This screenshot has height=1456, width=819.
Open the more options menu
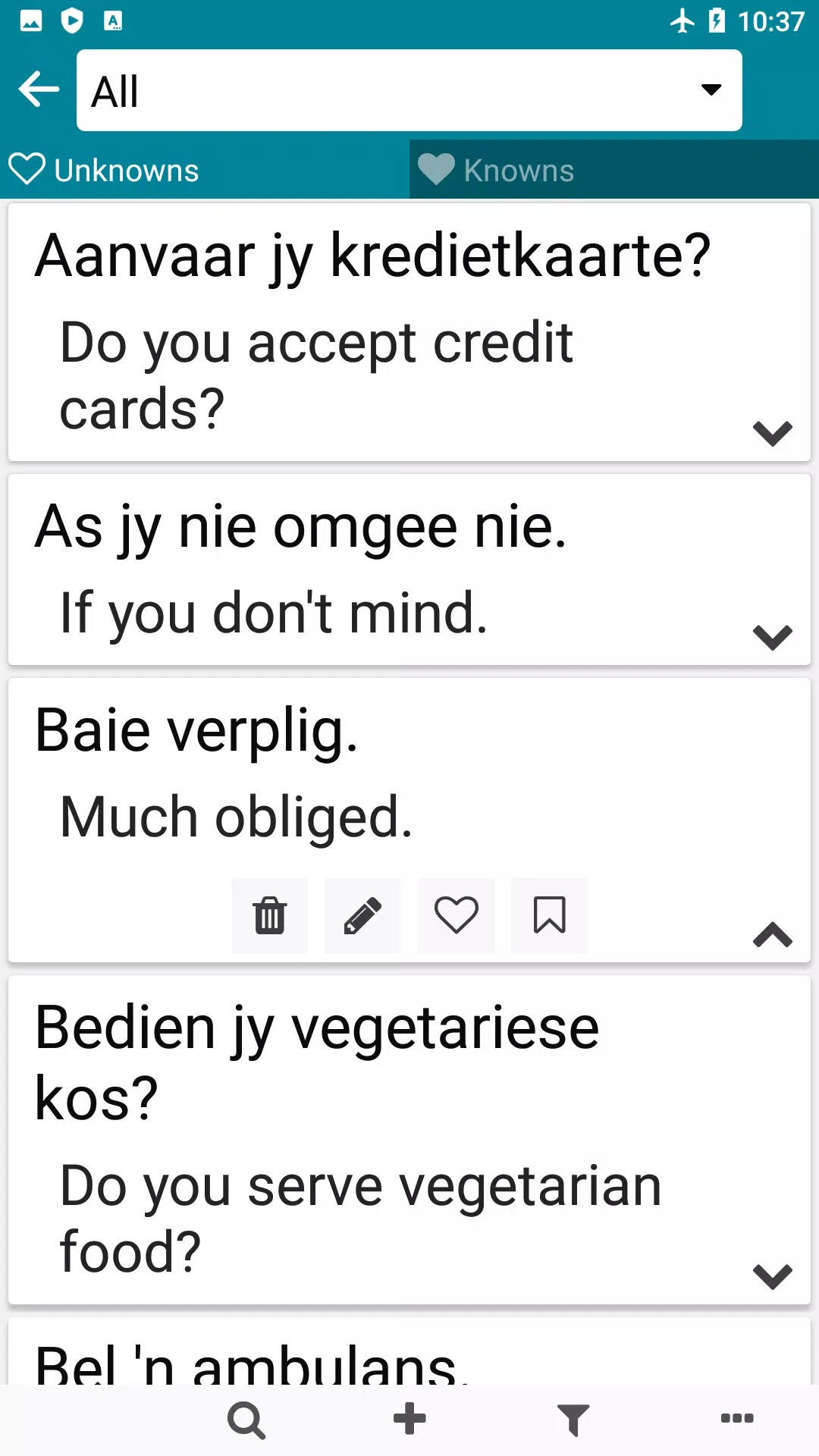click(x=736, y=1419)
